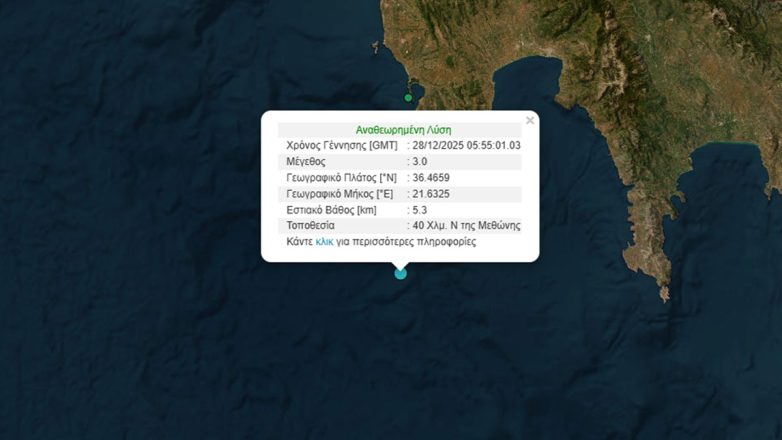Select the green earthquake marker near the coast
Viewport: 782px width, 440px height.
(408, 97)
